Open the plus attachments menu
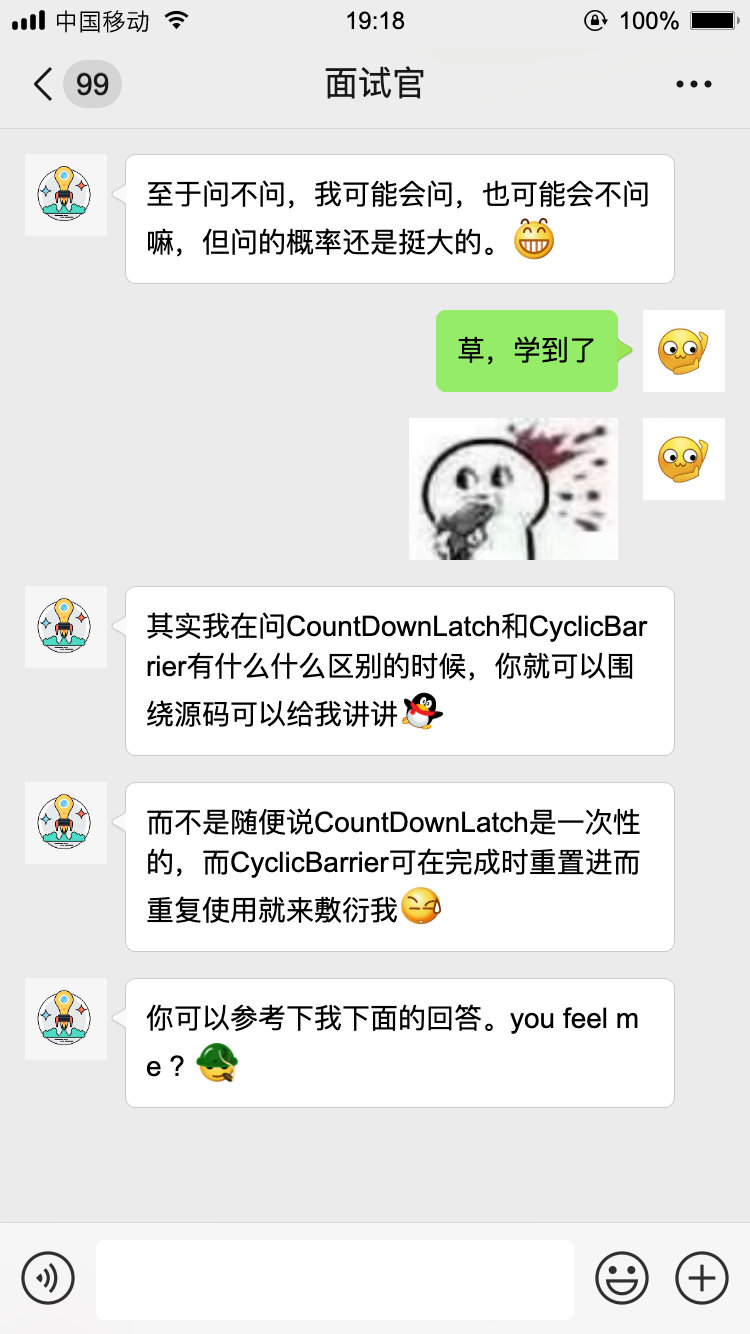The width and height of the screenshot is (750, 1334). point(702,1277)
